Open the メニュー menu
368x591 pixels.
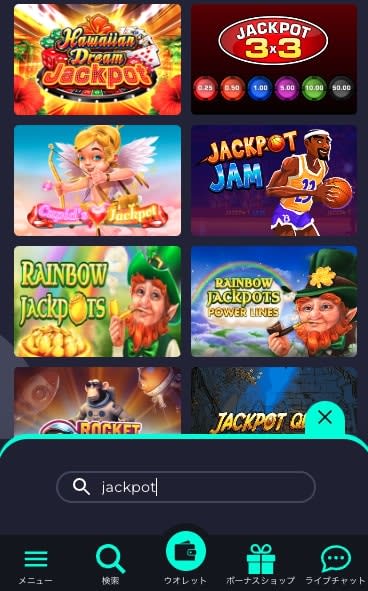pyautogui.click(x=36, y=565)
